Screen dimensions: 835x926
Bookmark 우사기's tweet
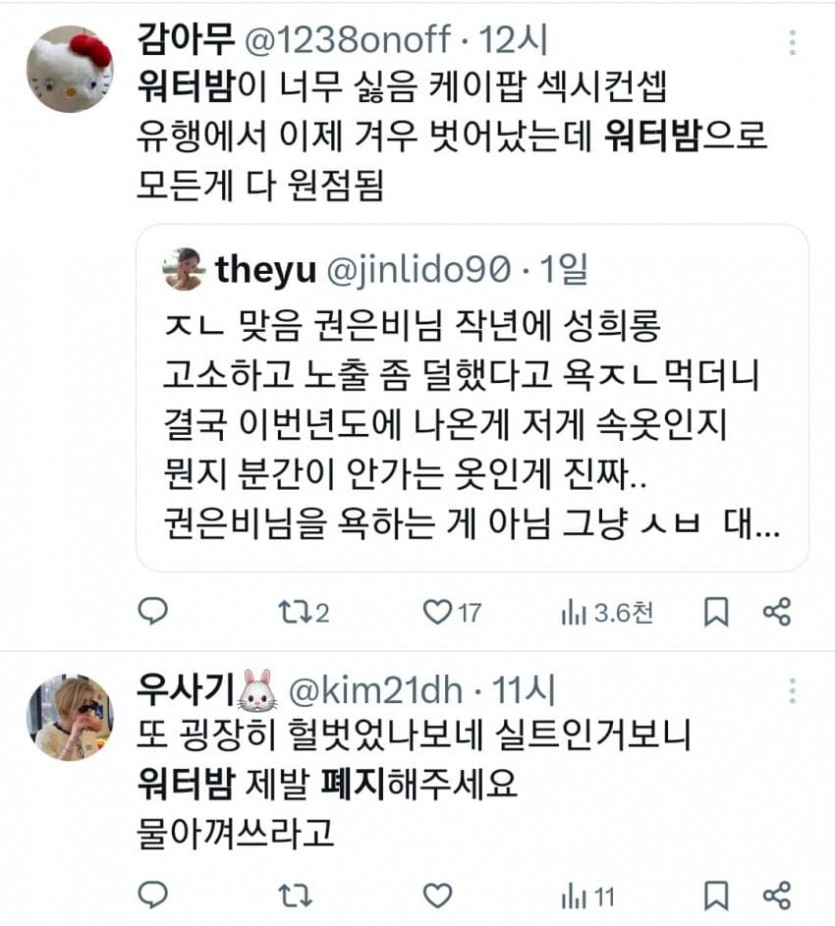[x=716, y=896]
